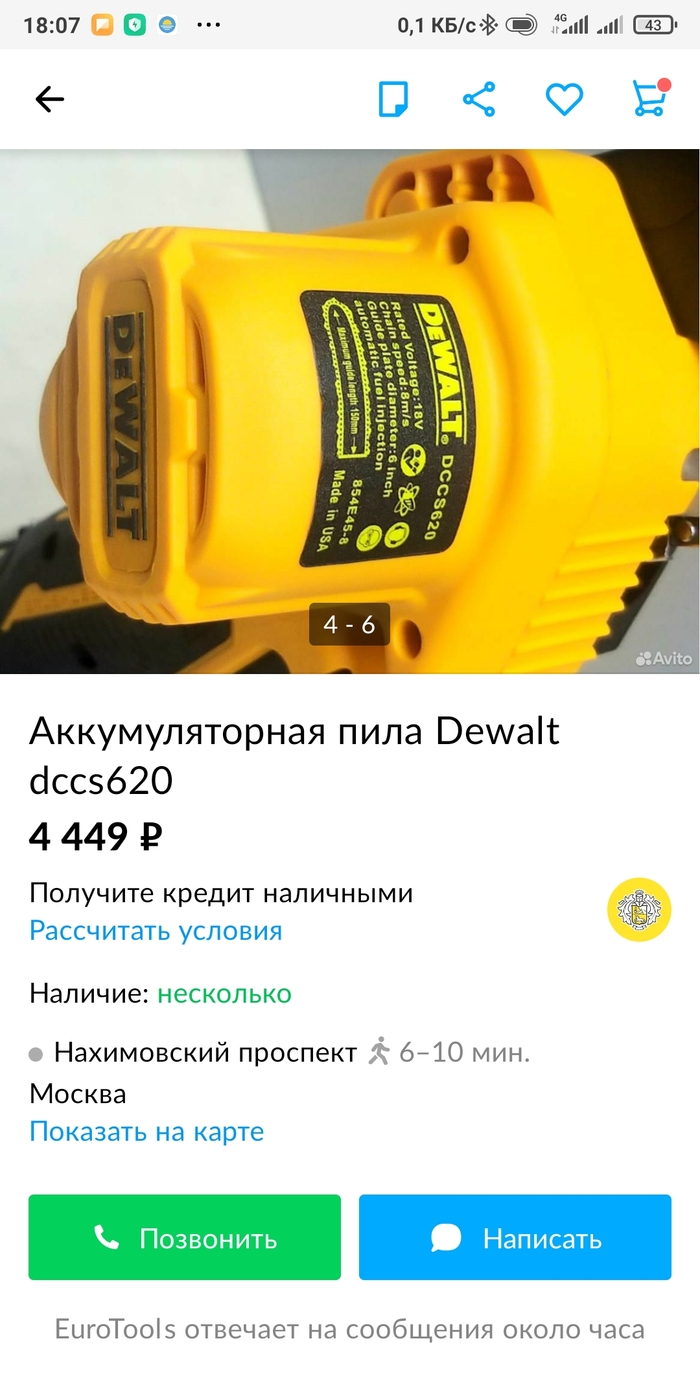The image size is (700, 1400).
Task: Go back using the arrow icon
Action: [49, 99]
